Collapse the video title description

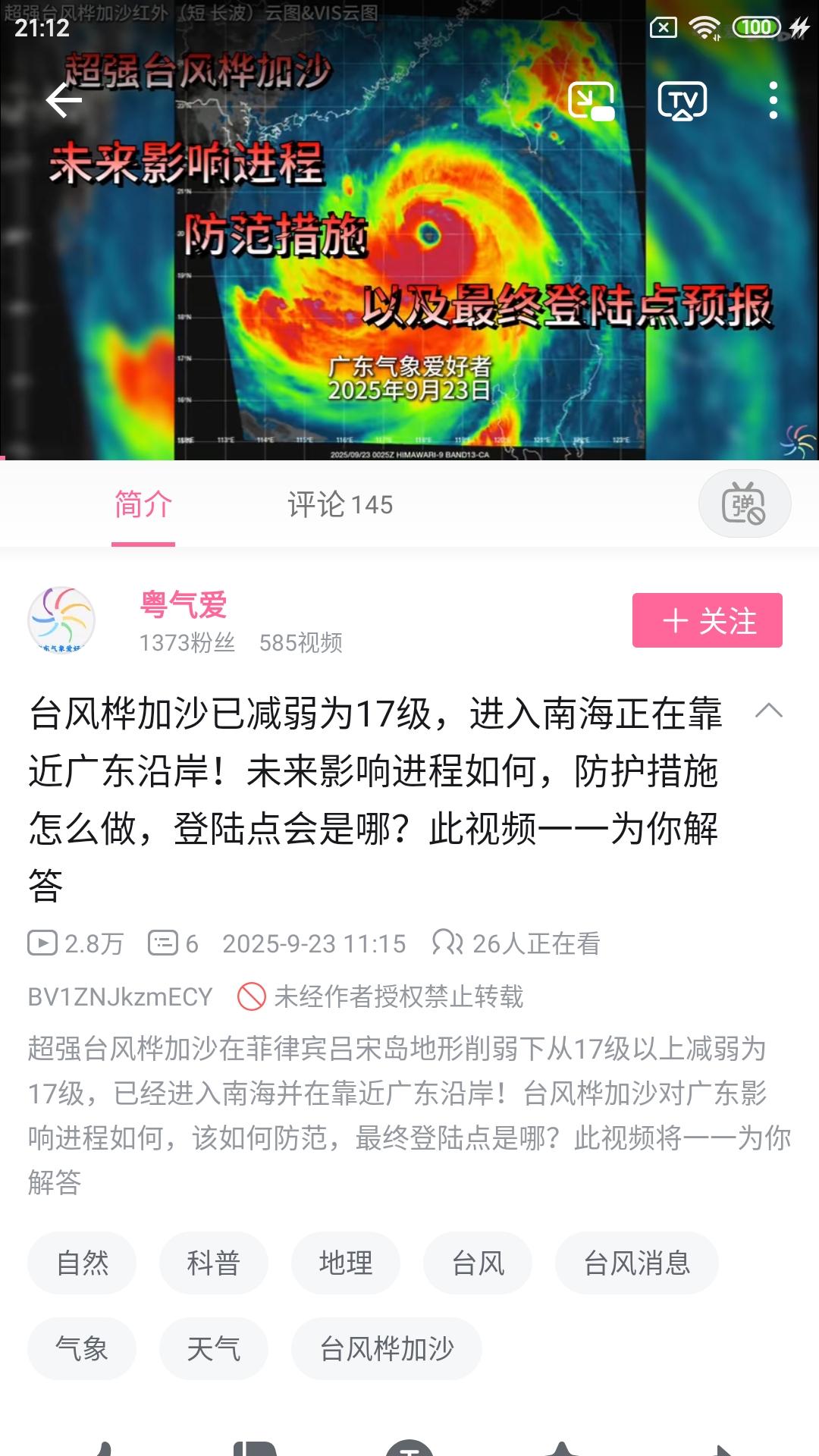click(x=768, y=711)
